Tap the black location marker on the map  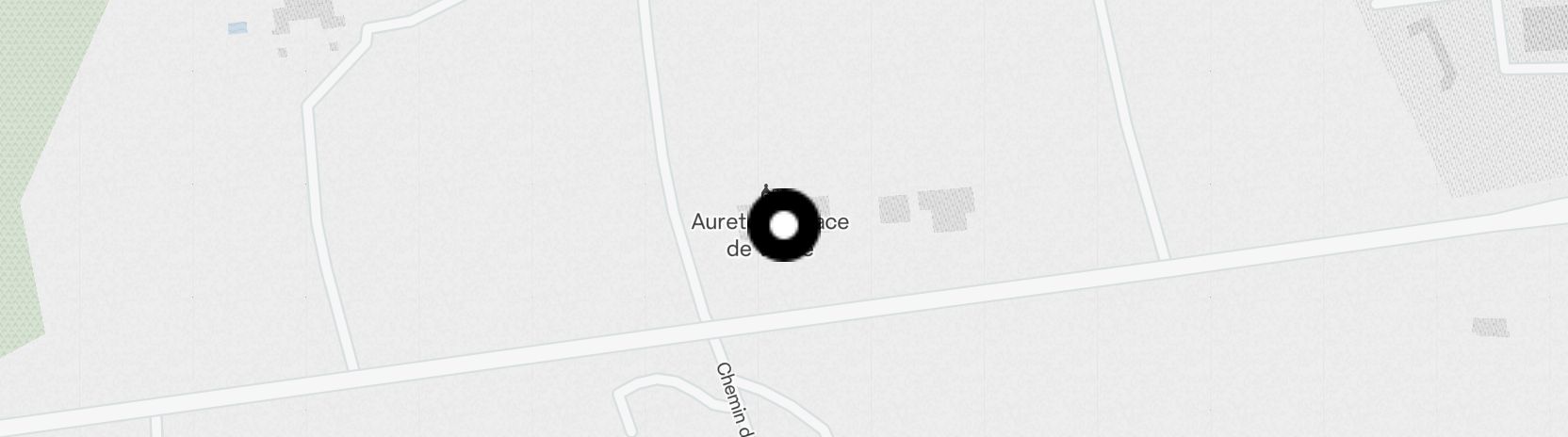(783, 225)
